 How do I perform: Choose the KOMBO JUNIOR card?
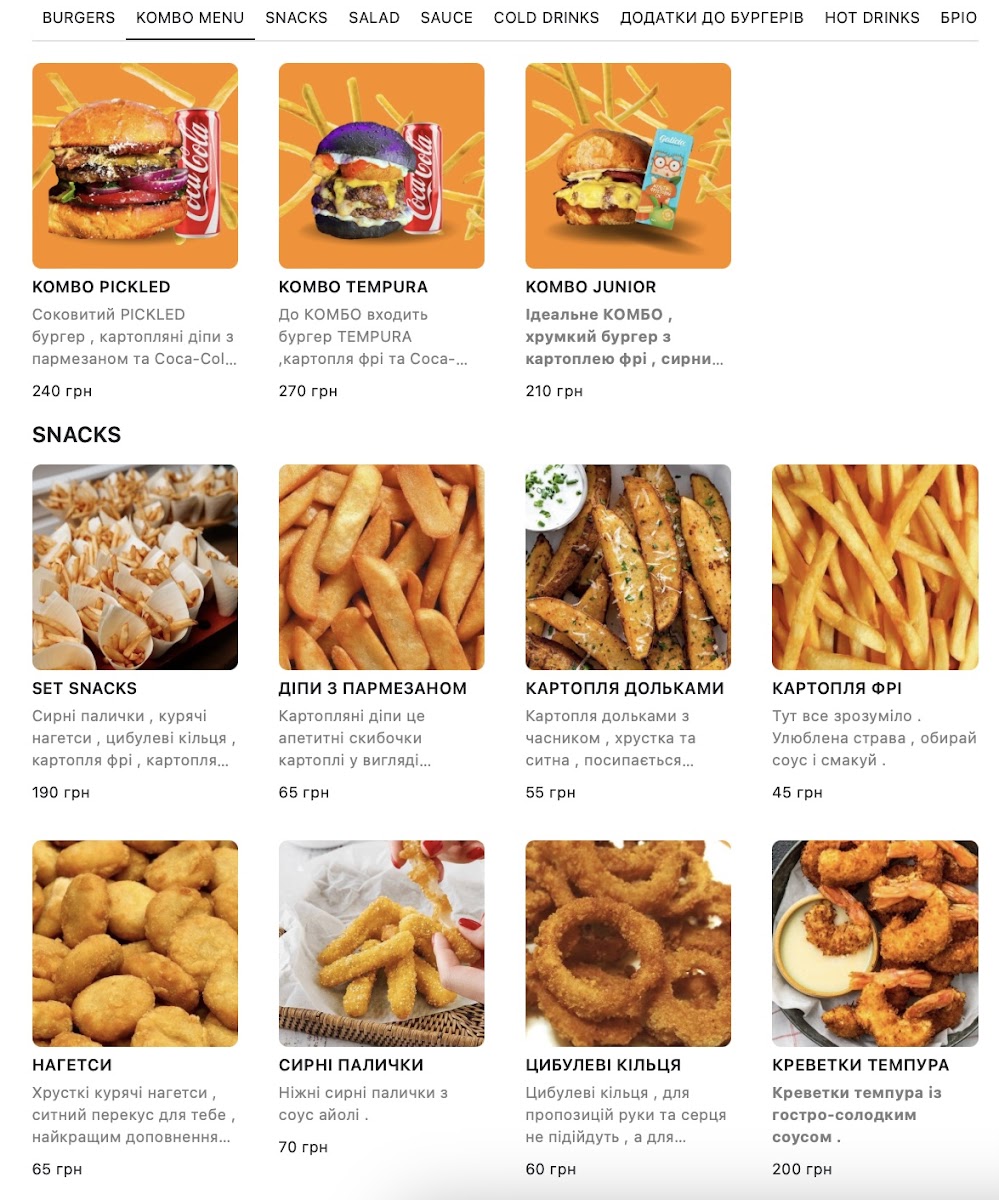tap(628, 166)
